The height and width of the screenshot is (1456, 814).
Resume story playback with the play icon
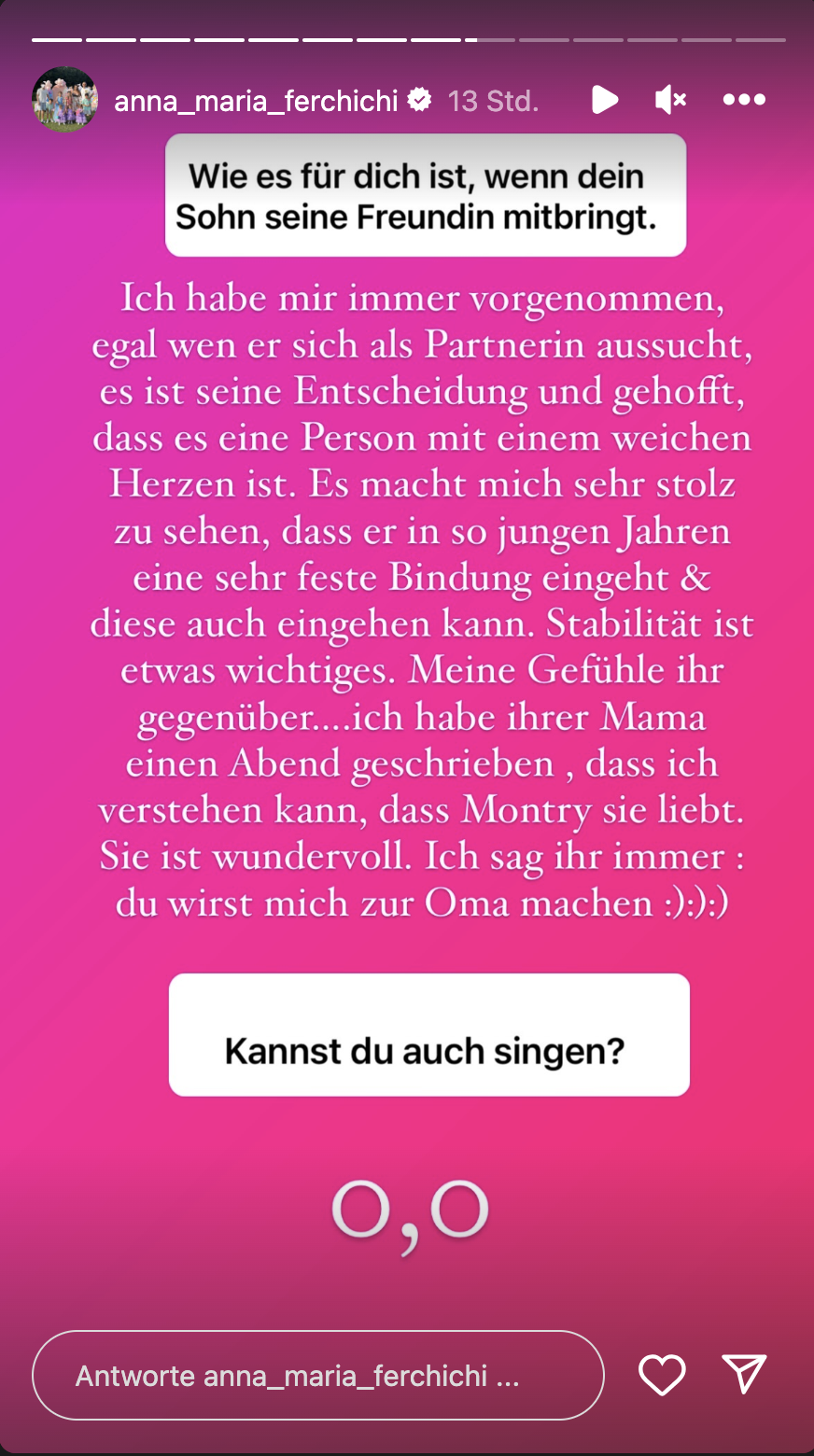tap(605, 100)
